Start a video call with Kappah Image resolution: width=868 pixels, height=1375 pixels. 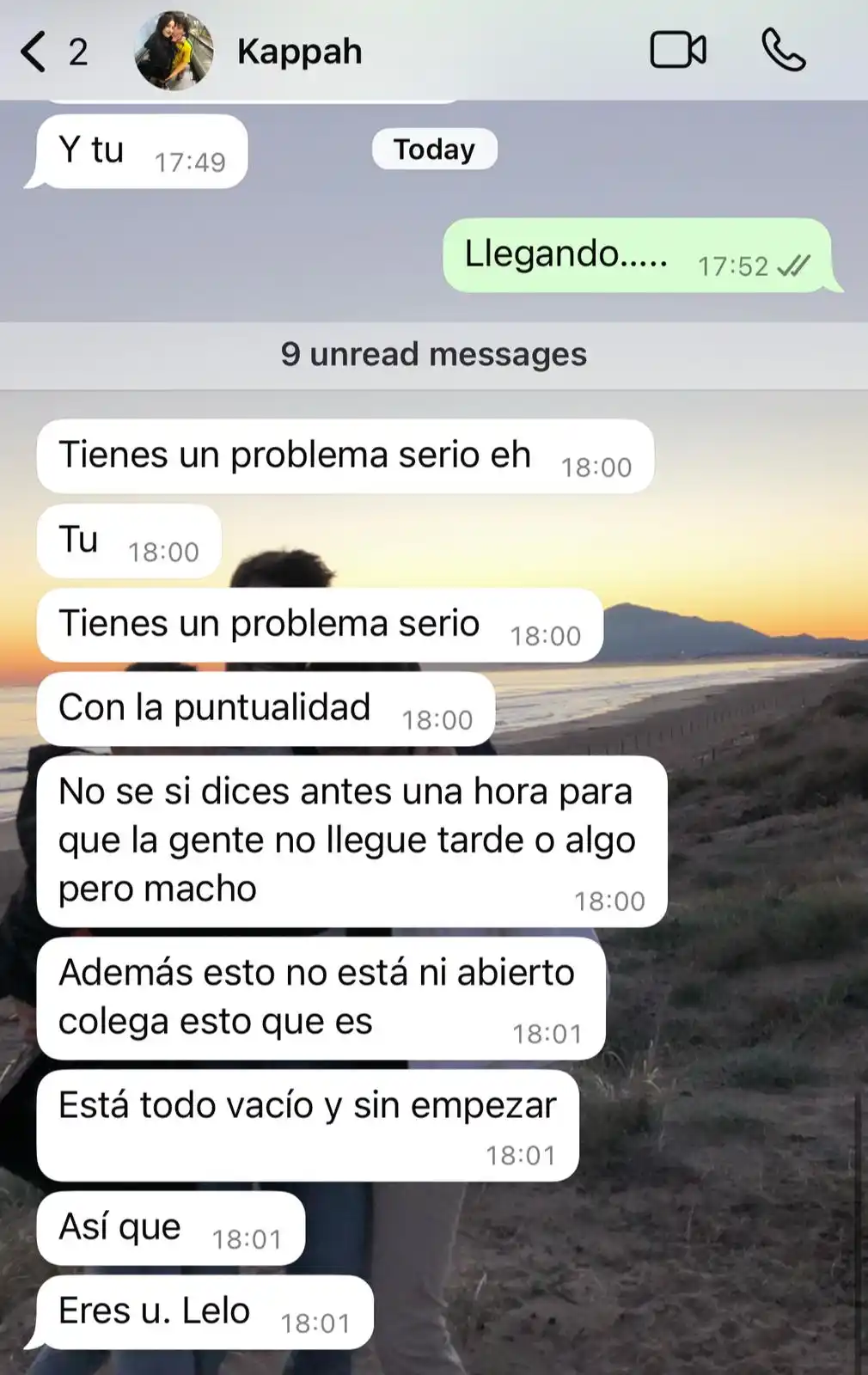pos(678,51)
